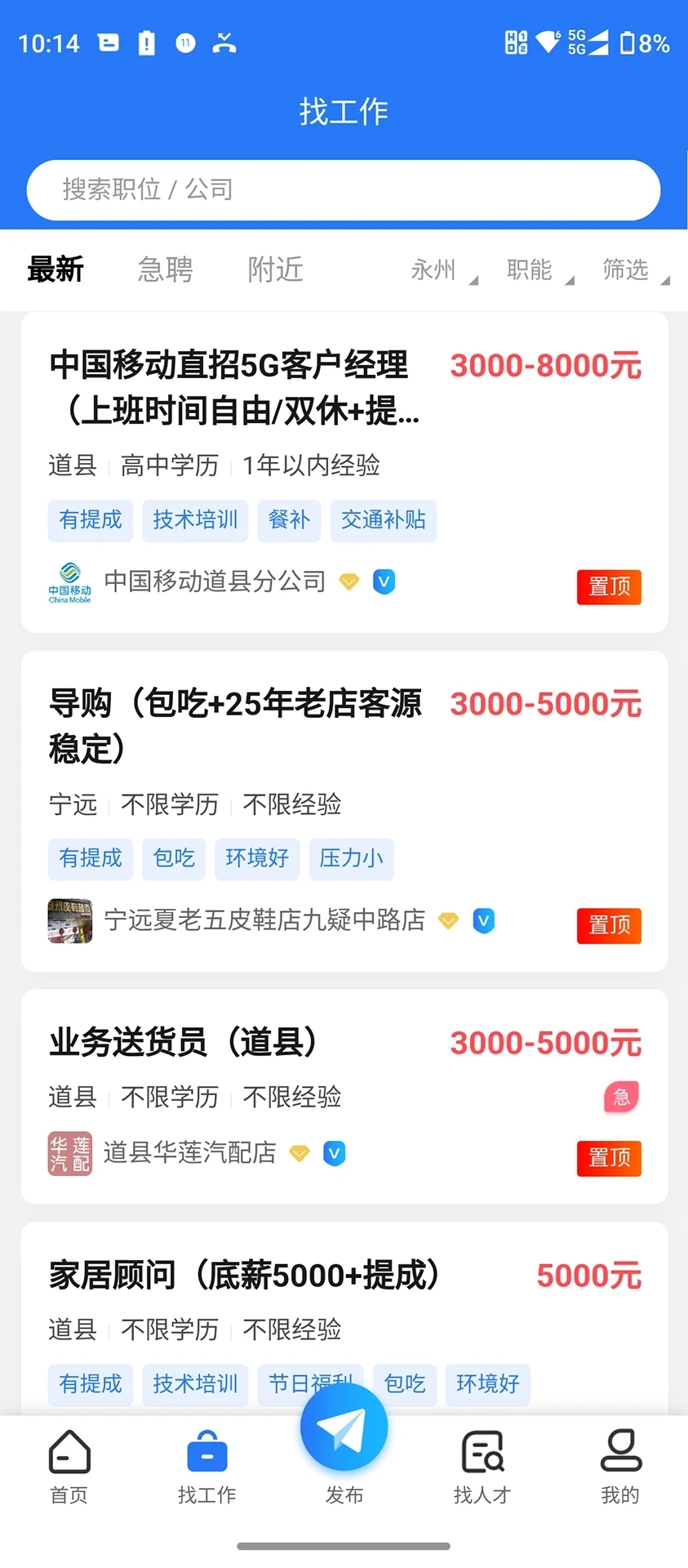Select the 附近 nearby tab

coord(274,269)
